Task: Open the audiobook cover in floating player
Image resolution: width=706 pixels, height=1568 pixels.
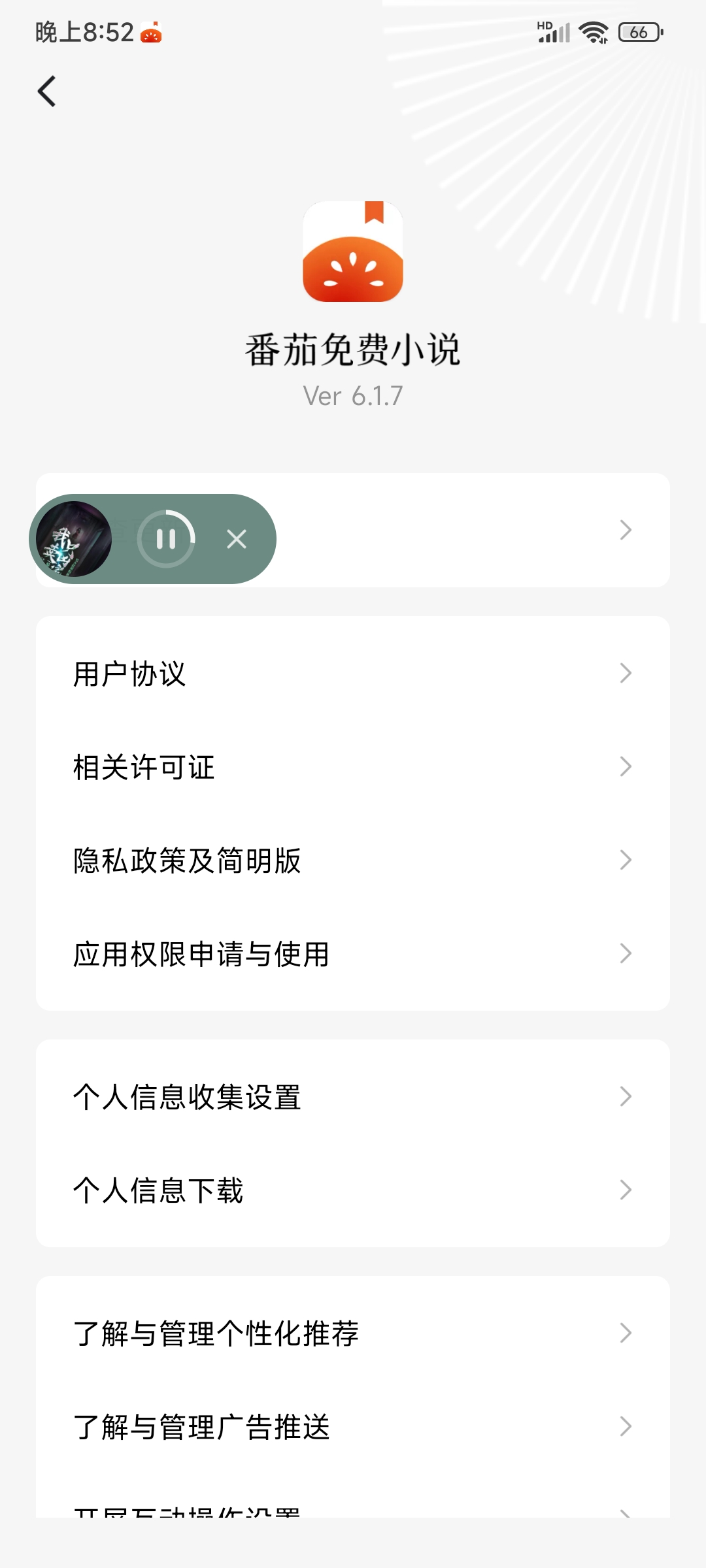Action: [x=74, y=539]
